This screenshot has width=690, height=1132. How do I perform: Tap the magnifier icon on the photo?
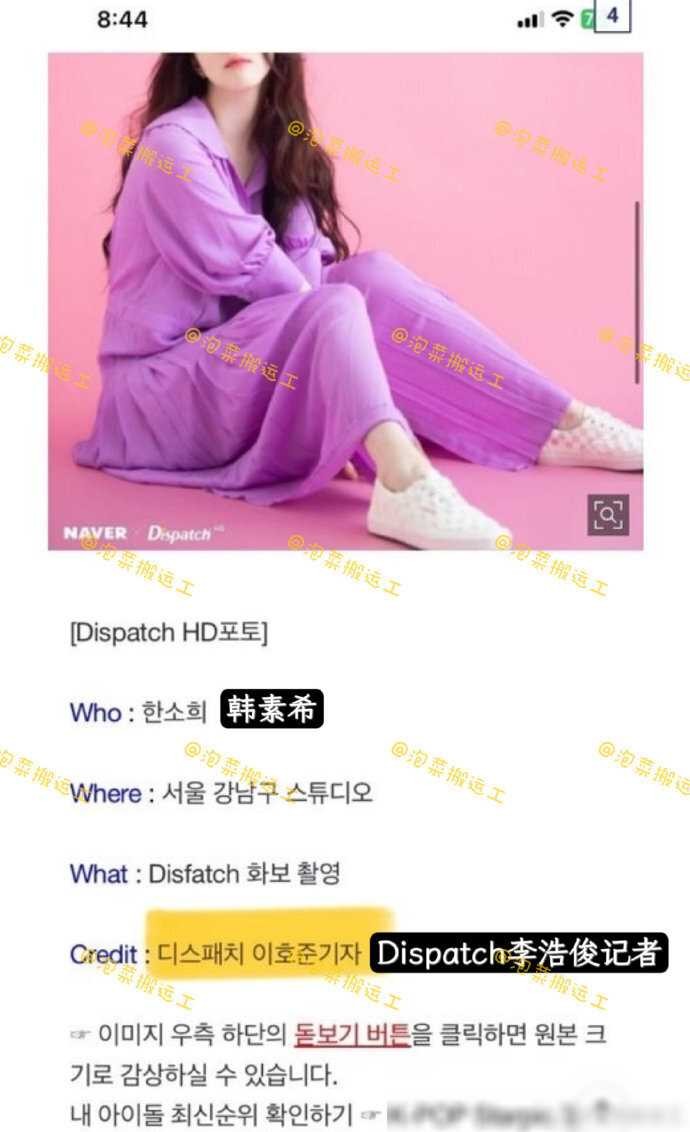(608, 515)
